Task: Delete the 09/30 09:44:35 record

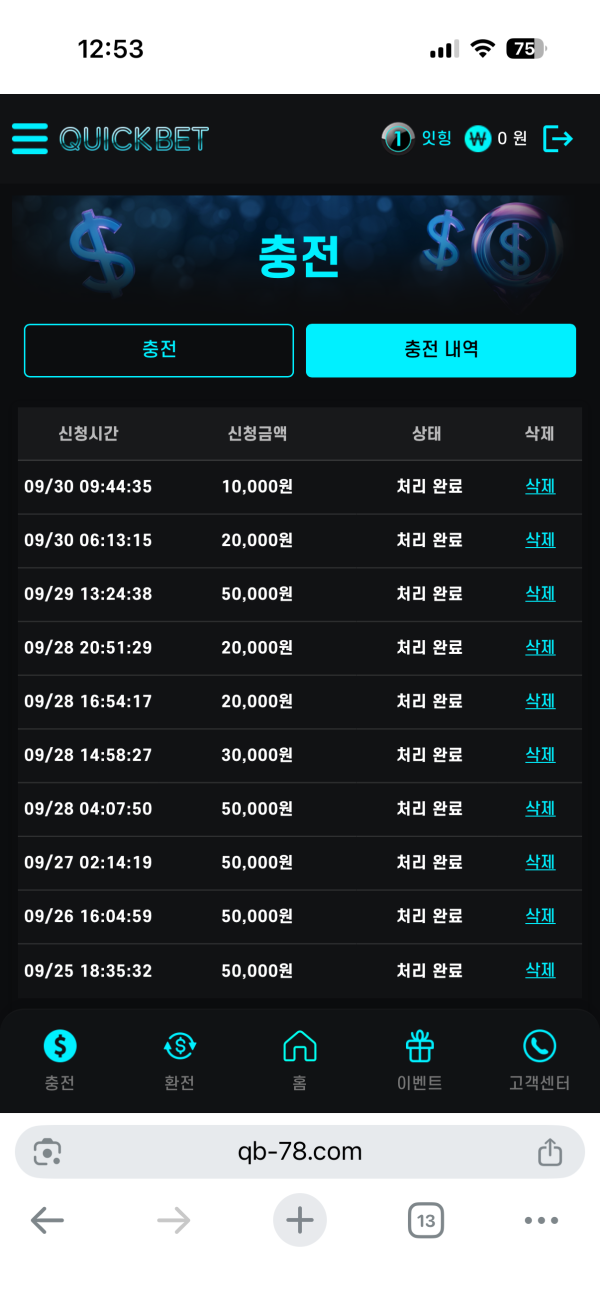Action: (540, 487)
